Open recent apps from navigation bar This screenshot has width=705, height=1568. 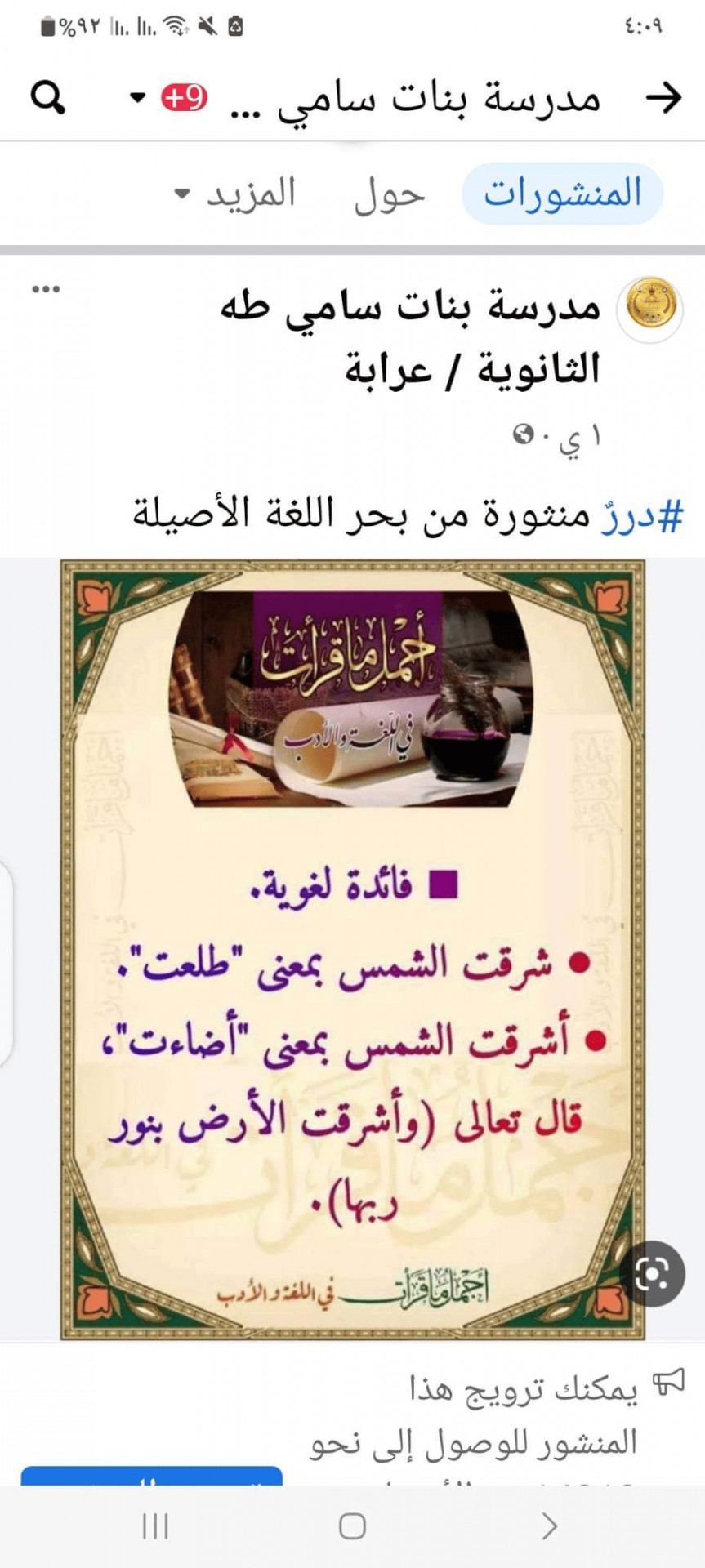(x=154, y=1526)
